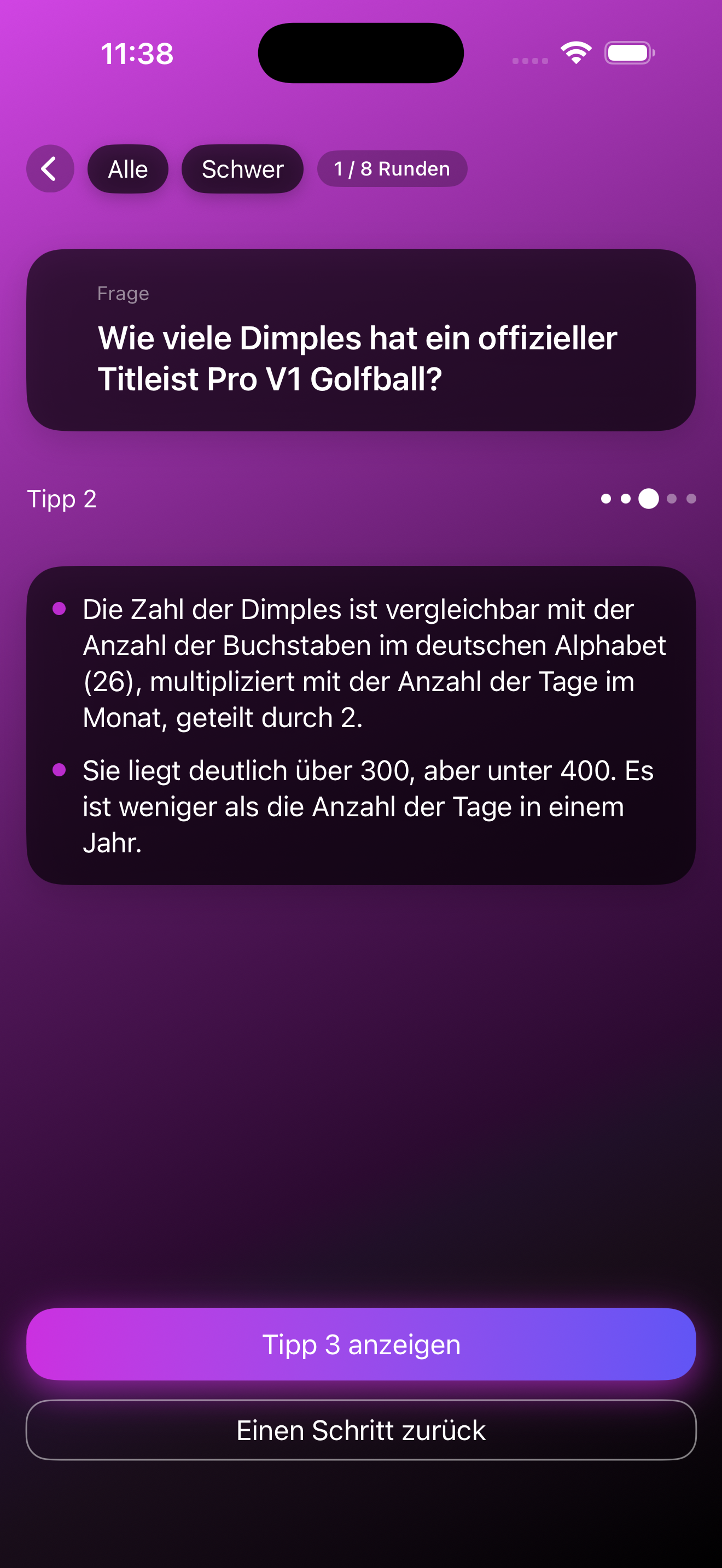Image resolution: width=722 pixels, height=1568 pixels.
Task: Tap the second bullet point in the hint card
Action: [x=60, y=770]
